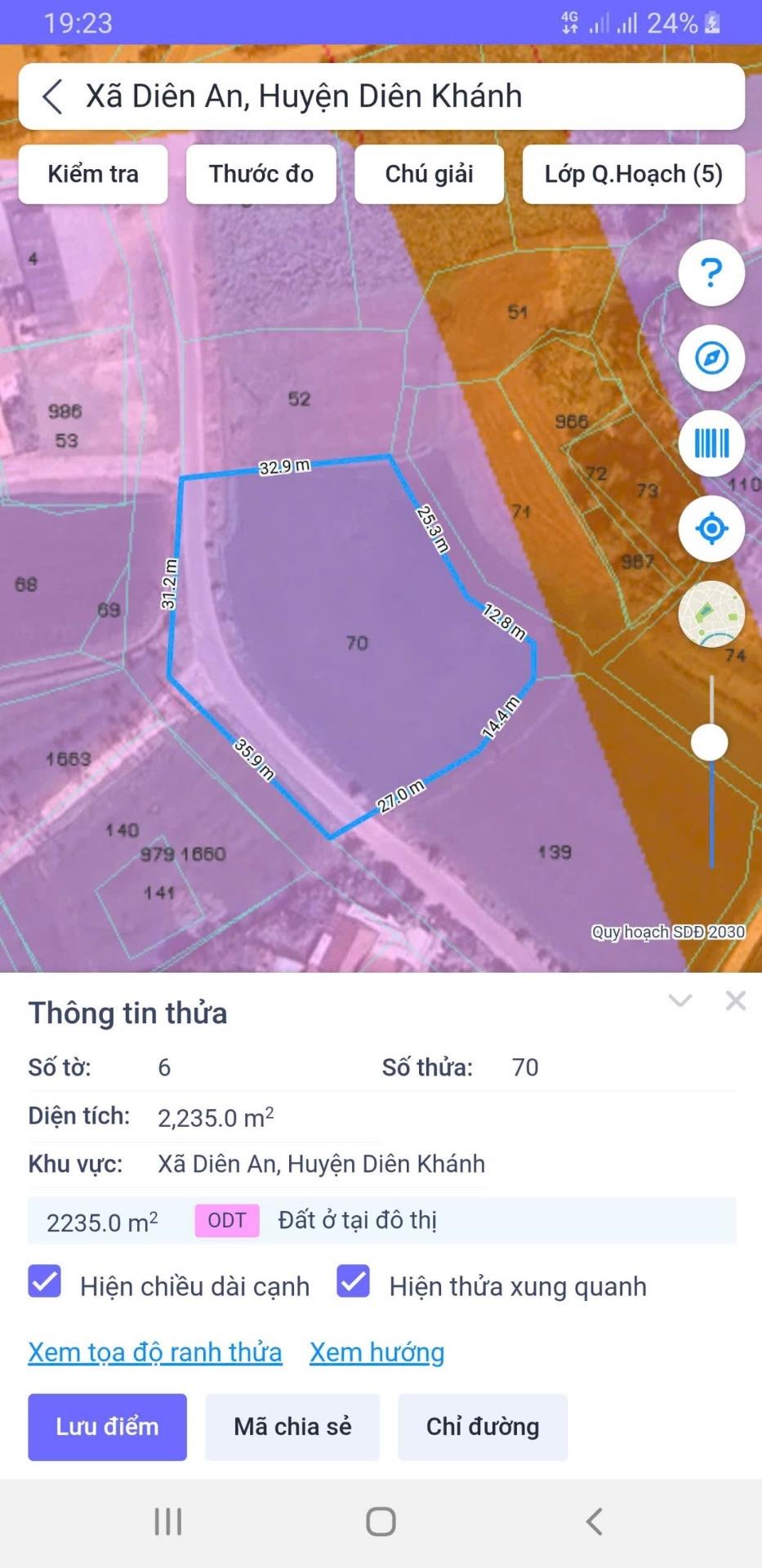Go back using the header arrow
Screen dimensions: 762x1568
[x=53, y=96]
